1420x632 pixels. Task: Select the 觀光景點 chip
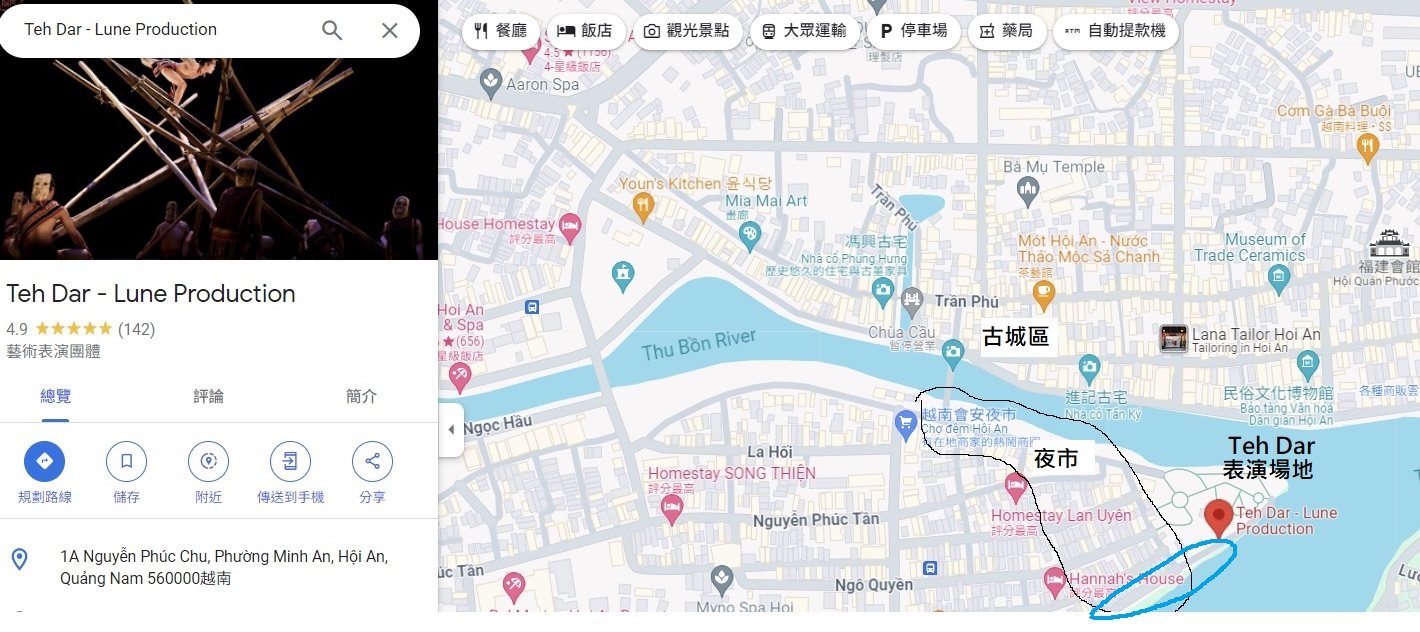tap(687, 31)
